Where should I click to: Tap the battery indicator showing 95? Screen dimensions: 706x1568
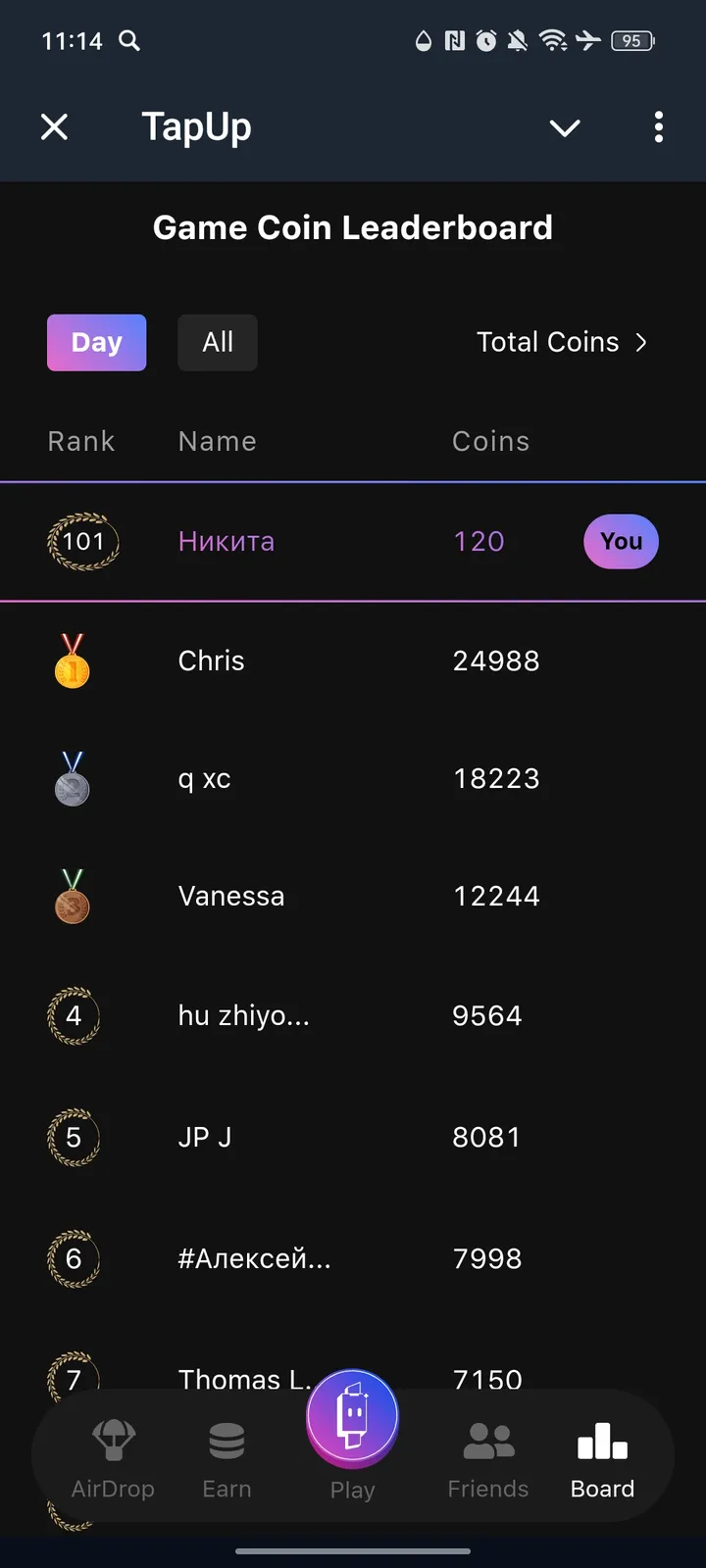[632, 40]
